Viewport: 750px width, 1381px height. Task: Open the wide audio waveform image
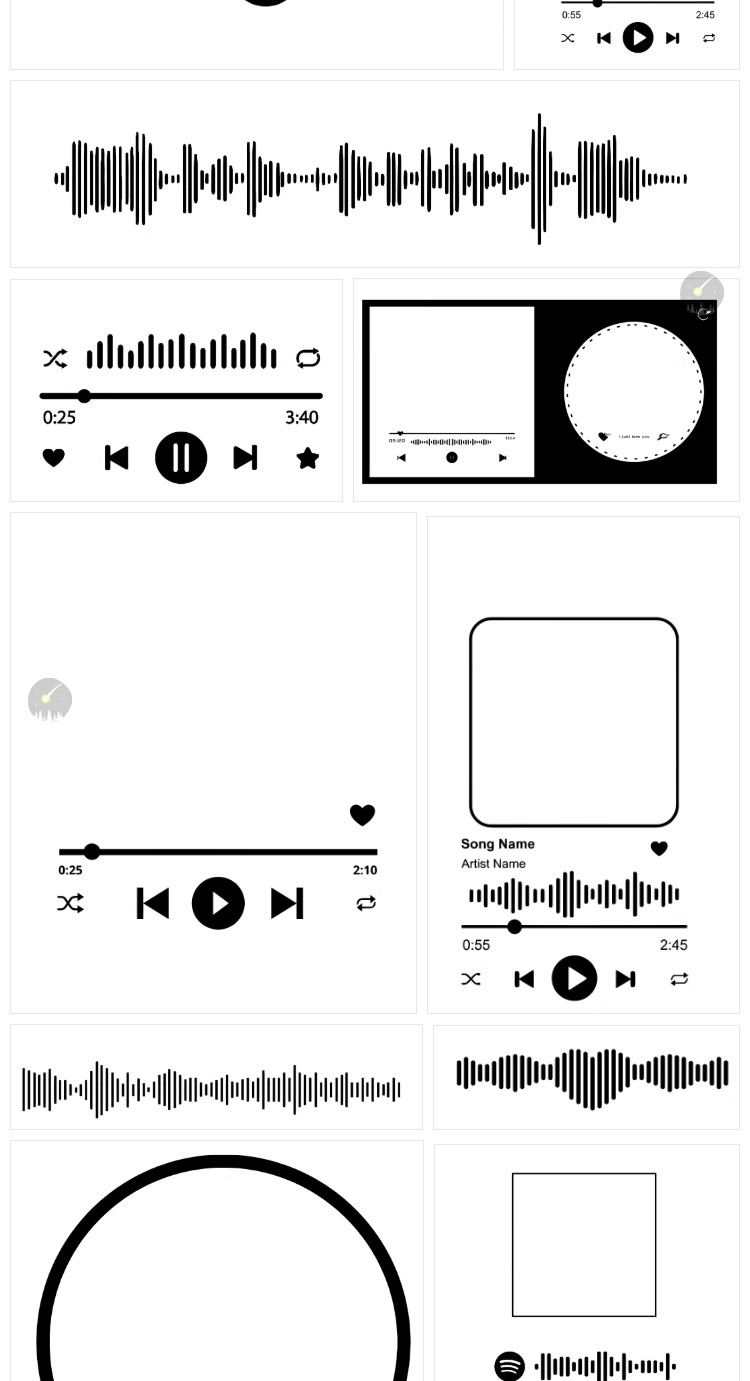pyautogui.click(x=374, y=175)
